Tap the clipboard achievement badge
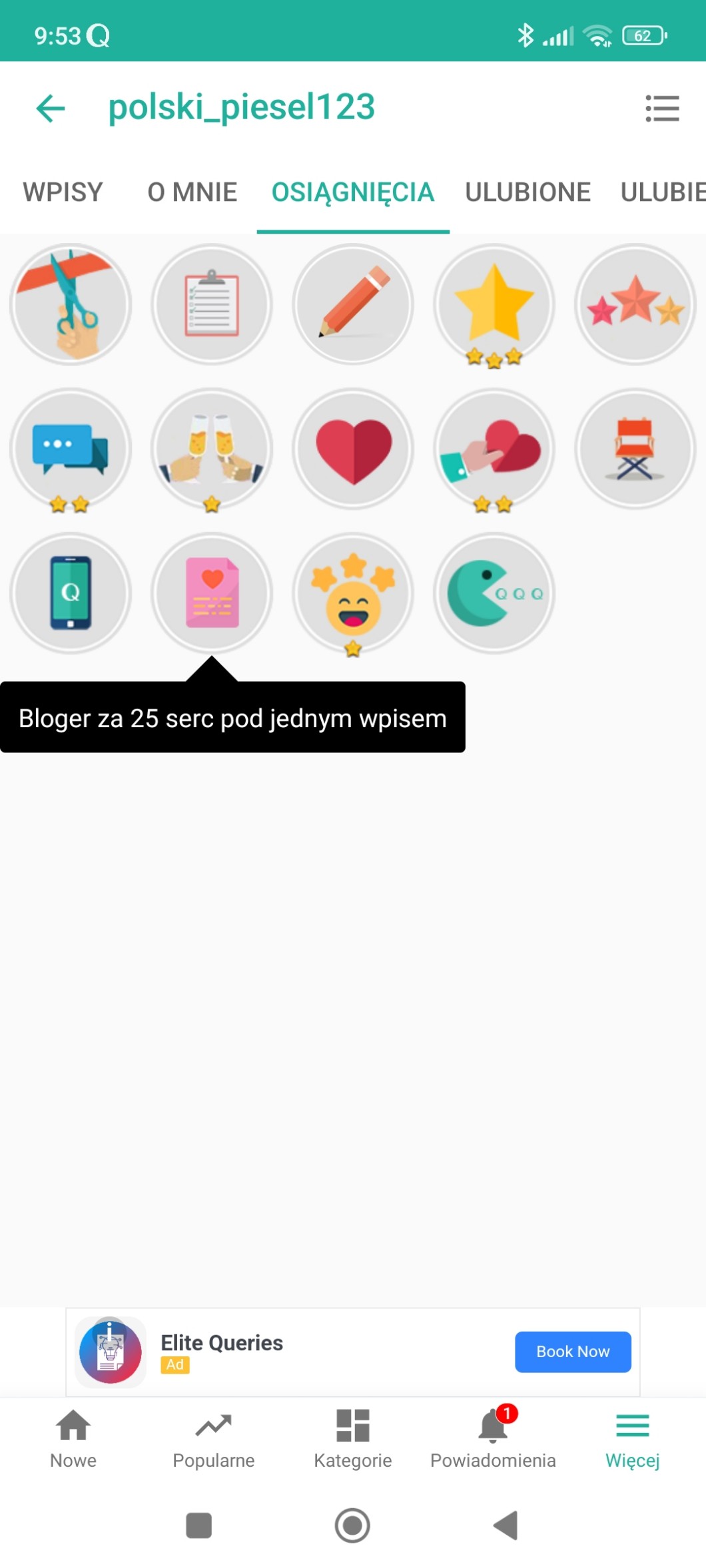The image size is (706, 1568). pos(212,304)
